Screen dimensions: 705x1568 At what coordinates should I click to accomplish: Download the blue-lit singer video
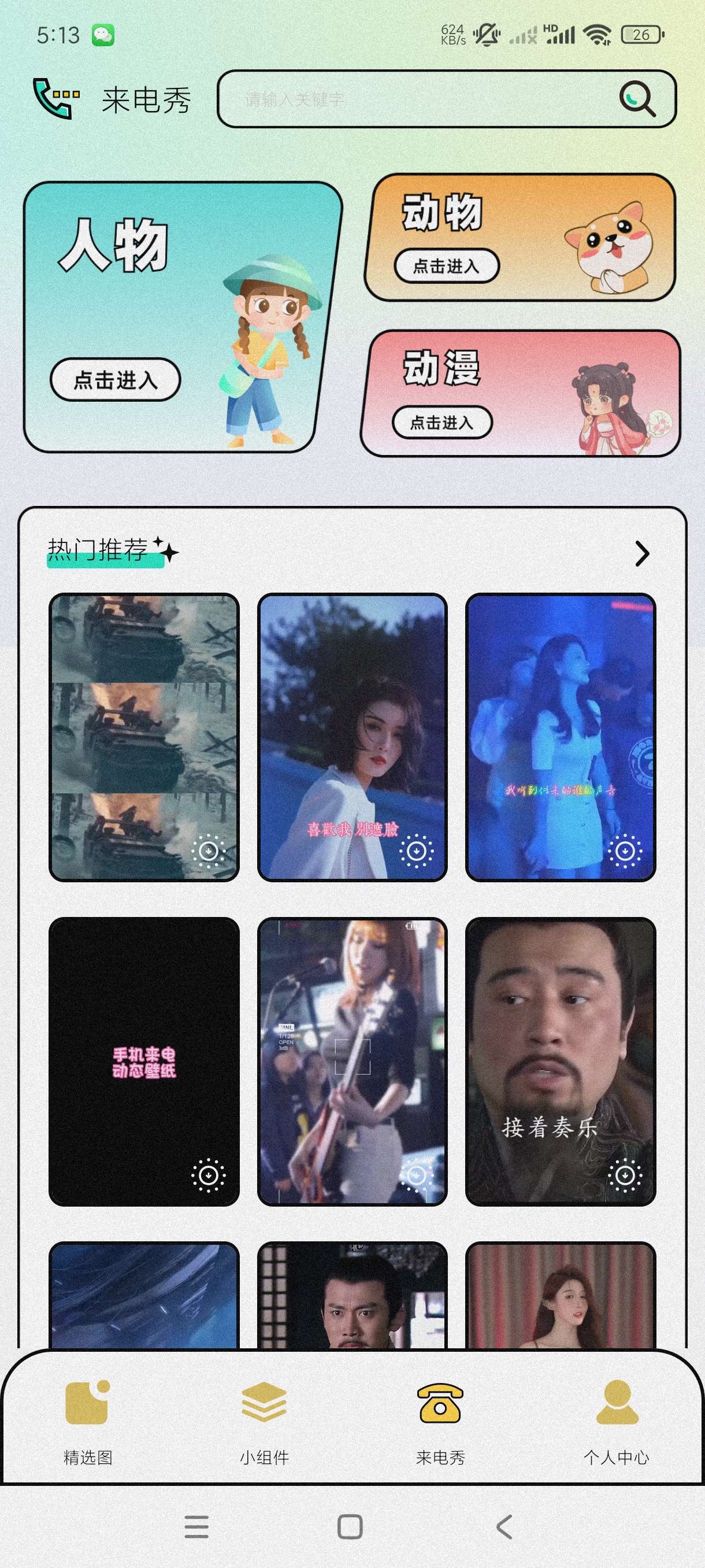pos(624,850)
